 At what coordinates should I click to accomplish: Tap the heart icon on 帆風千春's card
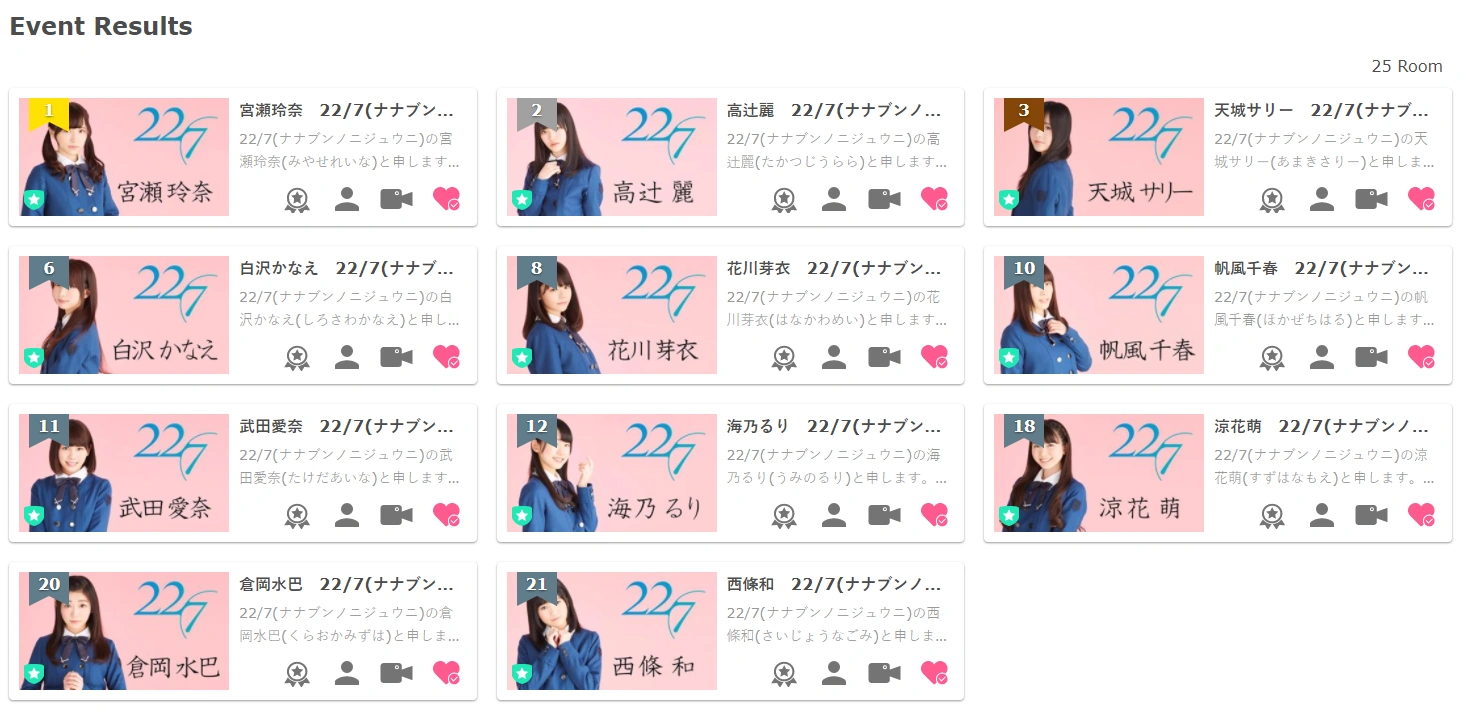click(x=1421, y=357)
